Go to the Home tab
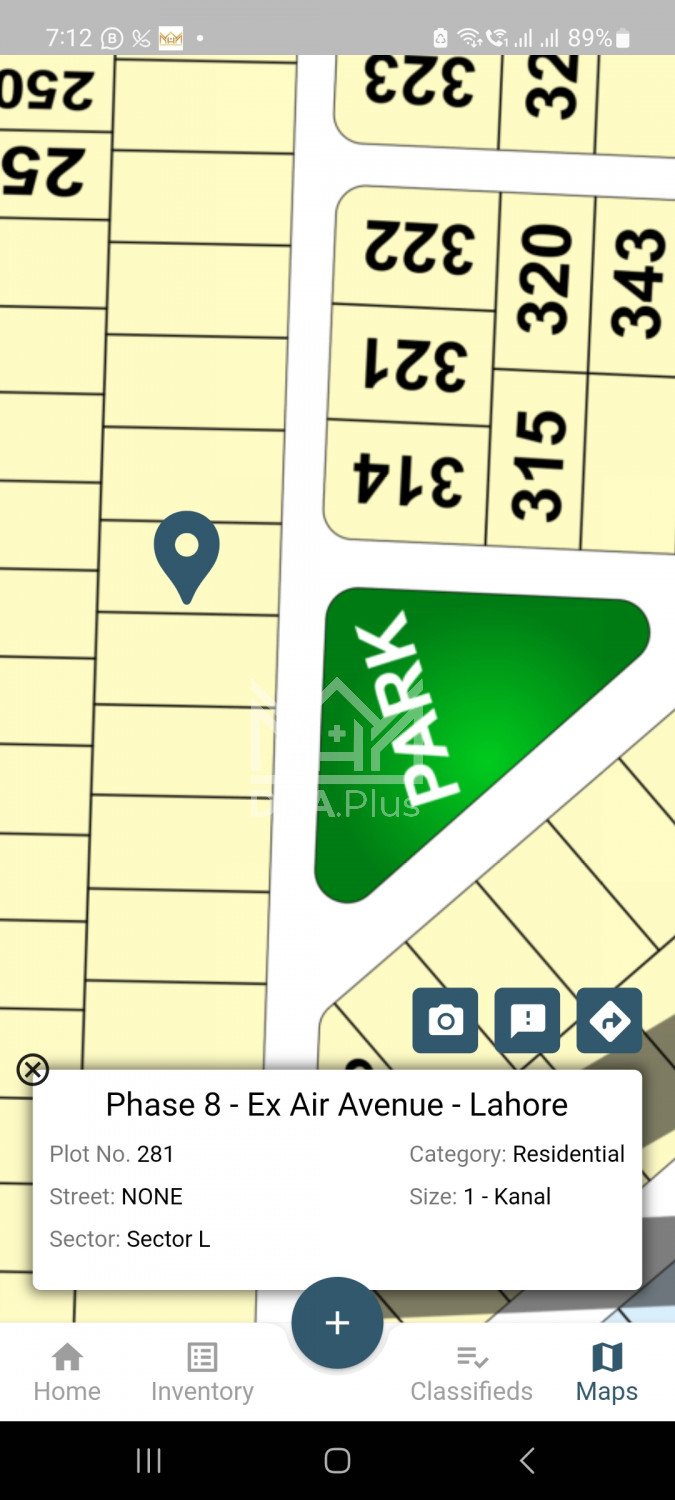Viewport: 675px width, 1500px height. (x=67, y=1372)
